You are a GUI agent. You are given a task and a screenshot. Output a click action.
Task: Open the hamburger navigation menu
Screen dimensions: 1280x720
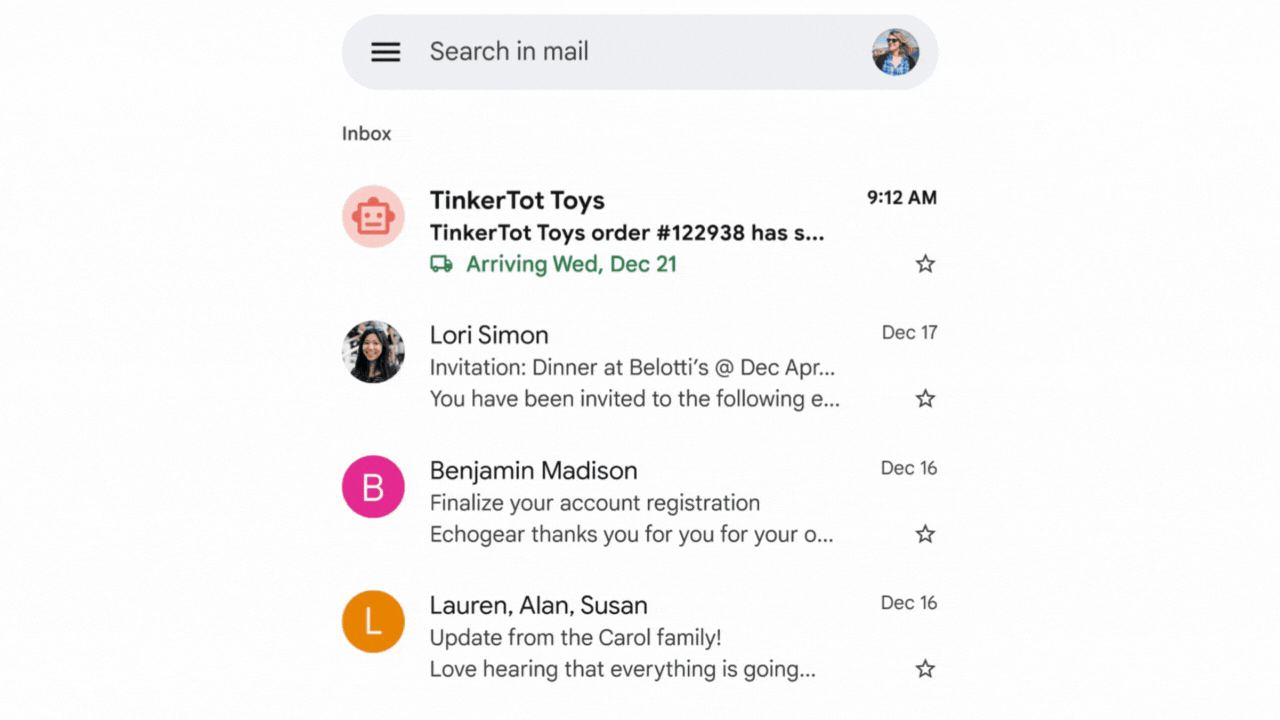coord(386,52)
